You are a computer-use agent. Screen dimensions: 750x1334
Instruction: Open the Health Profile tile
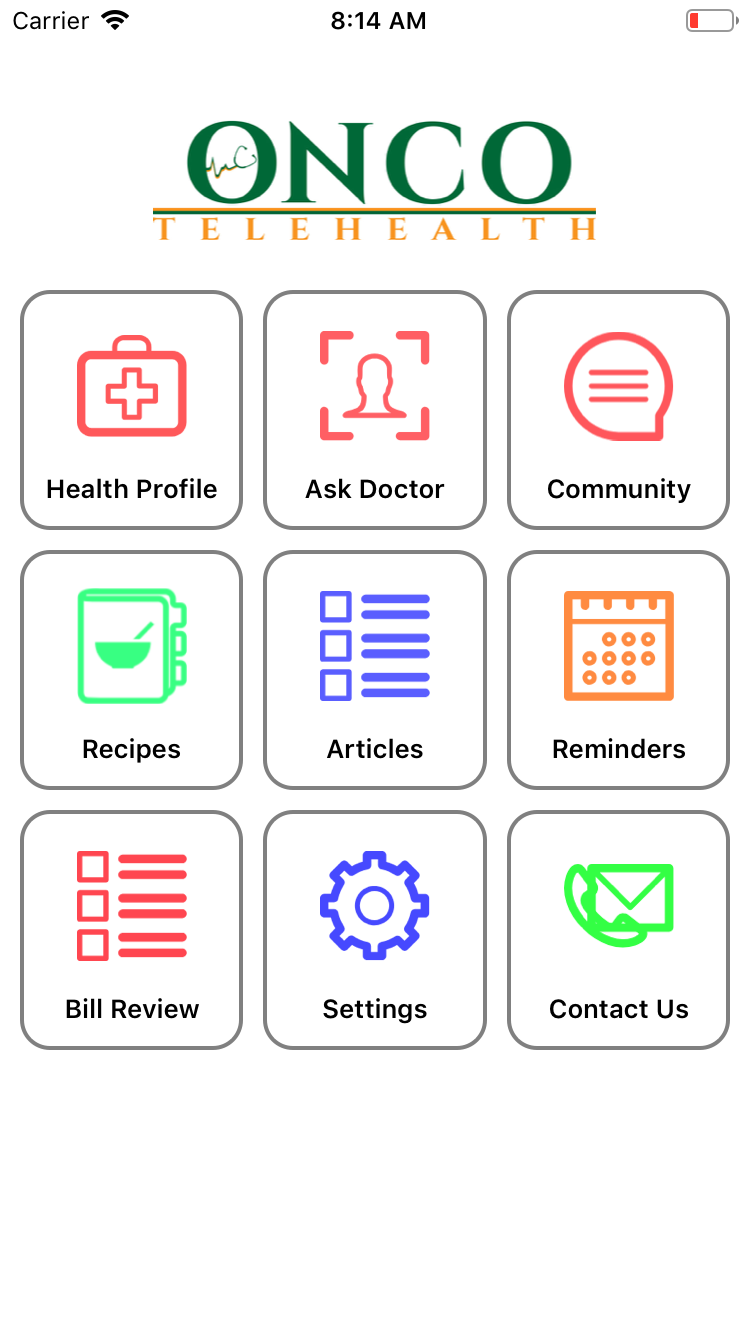point(131,410)
